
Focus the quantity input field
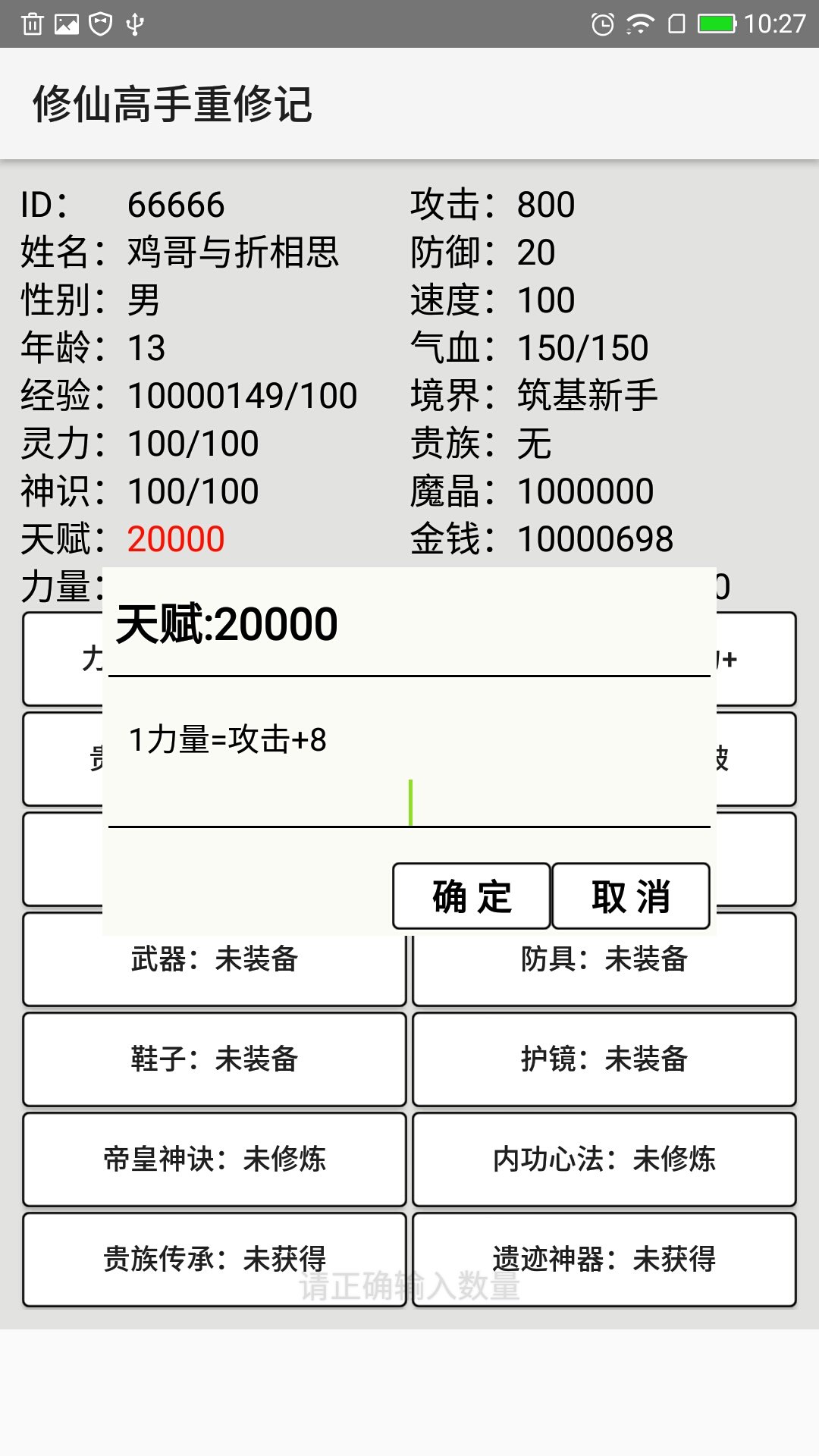[x=409, y=802]
